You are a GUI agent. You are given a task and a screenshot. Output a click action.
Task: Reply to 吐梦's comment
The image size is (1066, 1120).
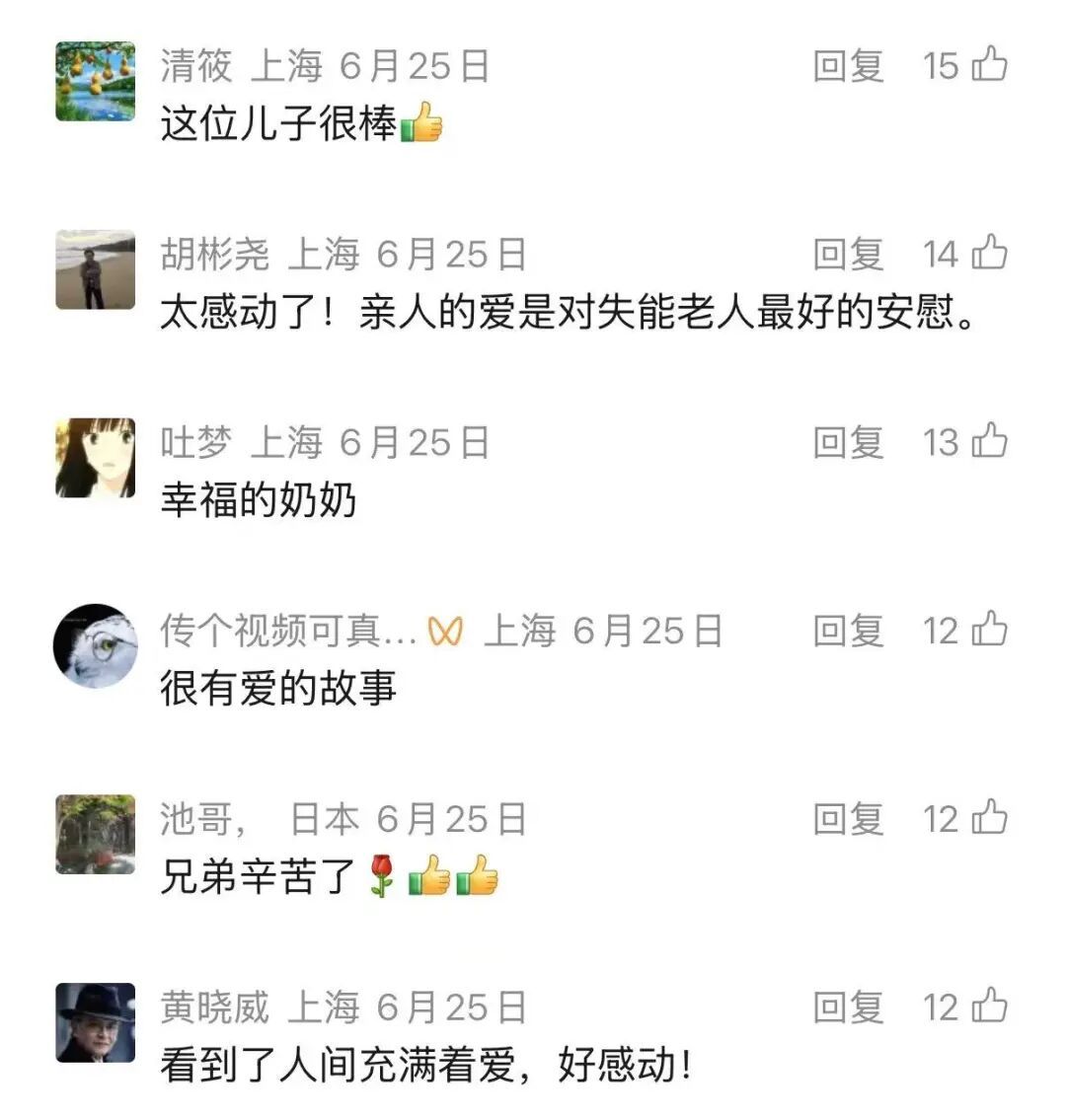(x=848, y=443)
